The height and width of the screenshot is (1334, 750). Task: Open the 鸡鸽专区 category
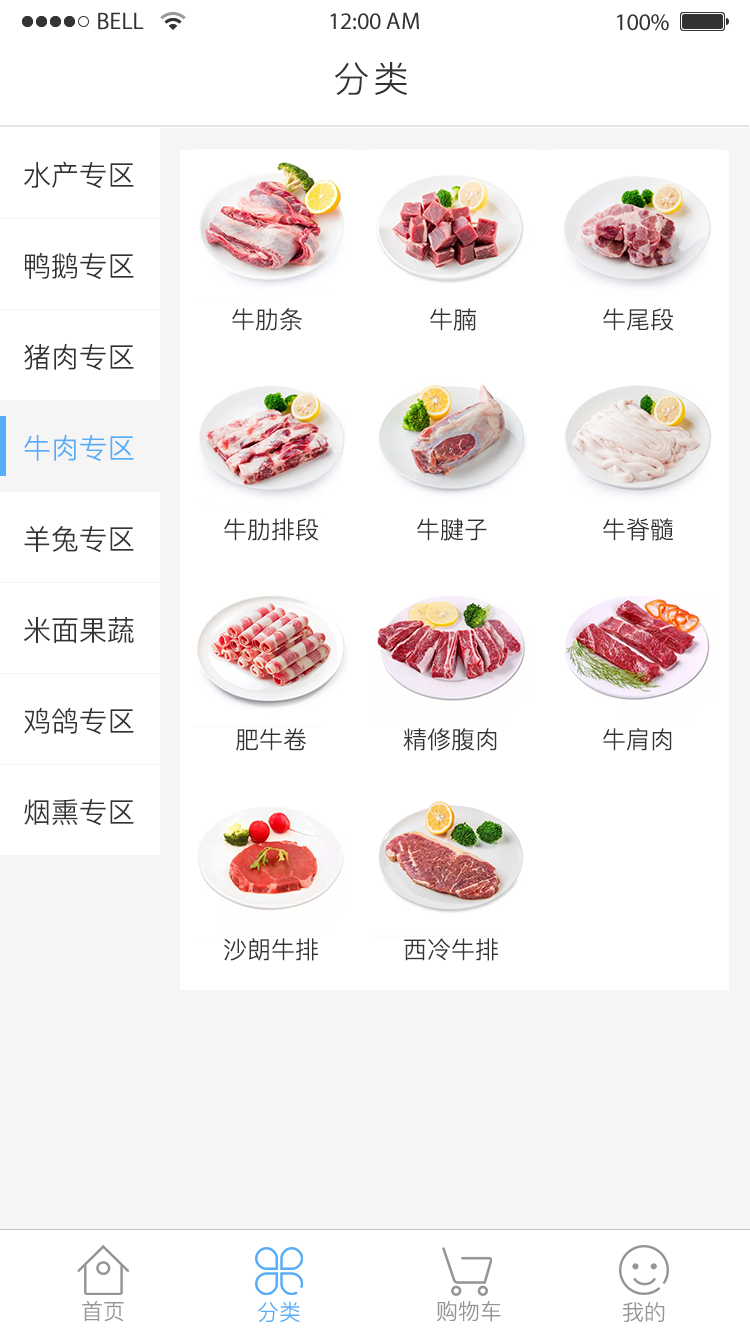tap(79, 721)
